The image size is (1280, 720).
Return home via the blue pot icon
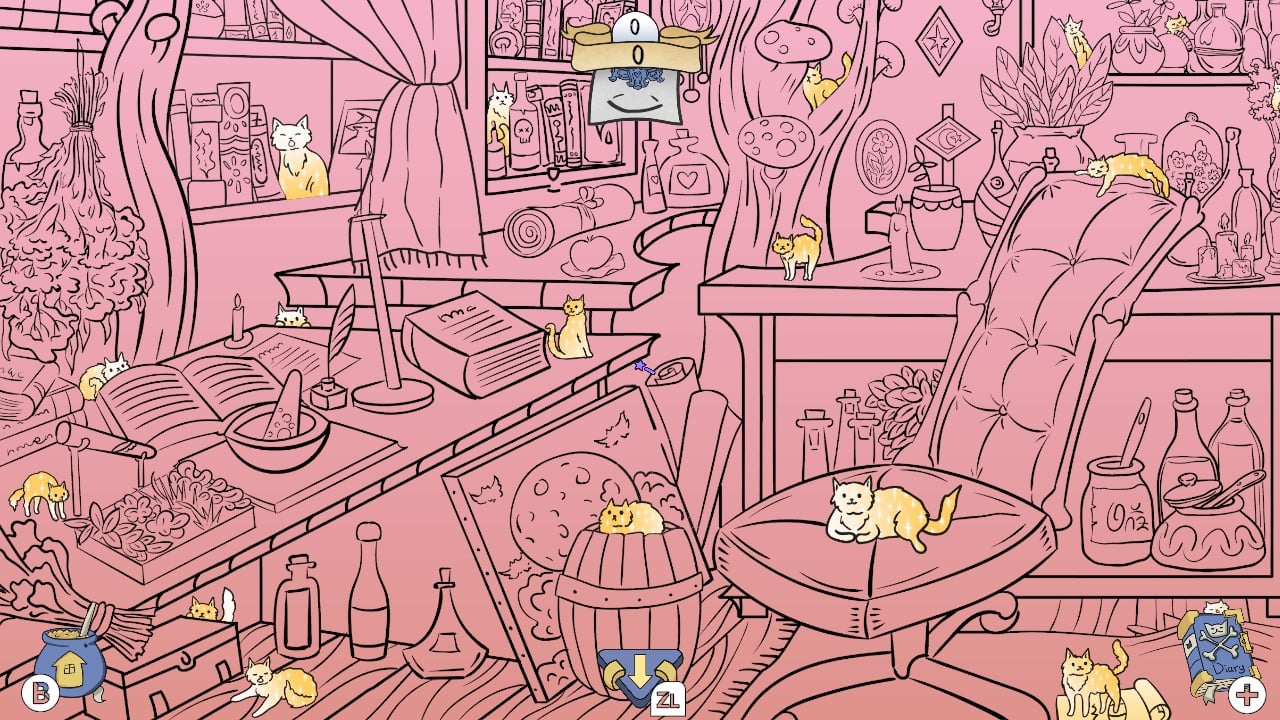coord(68,662)
